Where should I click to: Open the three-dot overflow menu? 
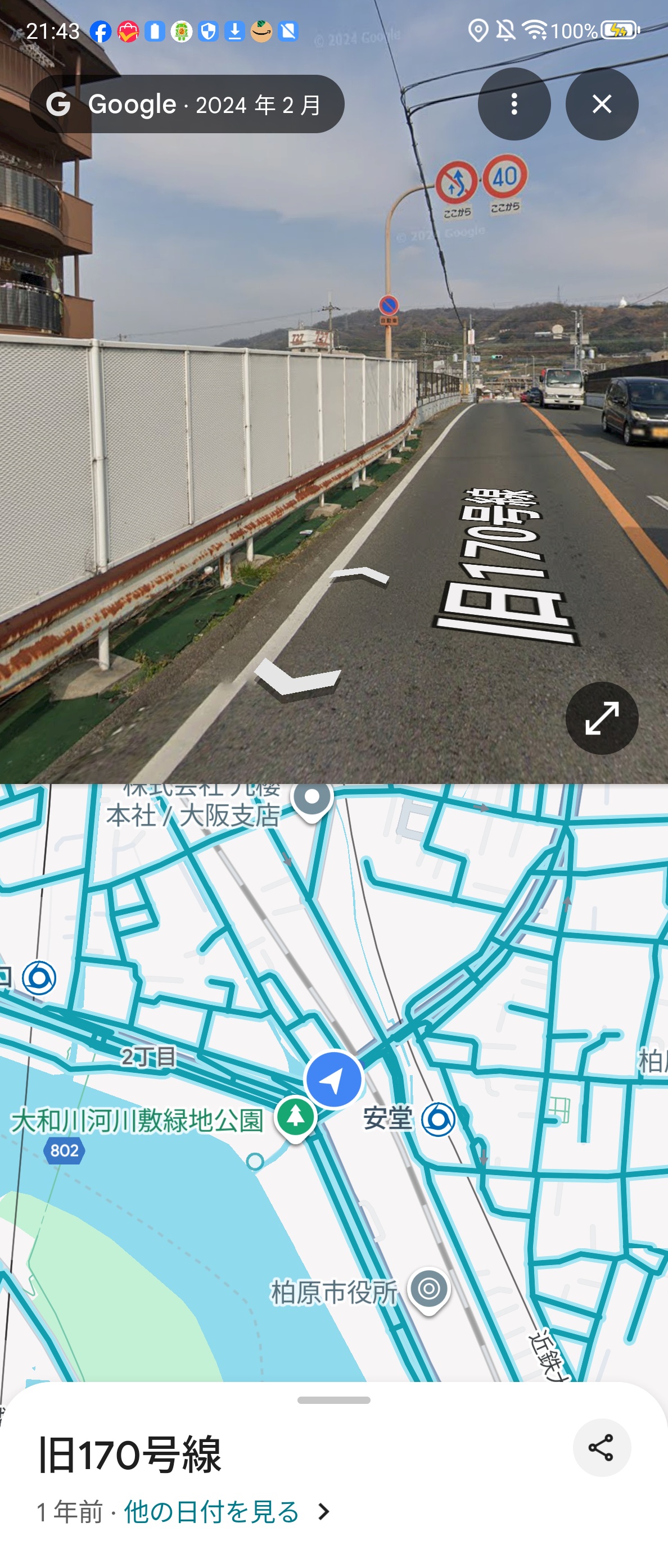514,104
